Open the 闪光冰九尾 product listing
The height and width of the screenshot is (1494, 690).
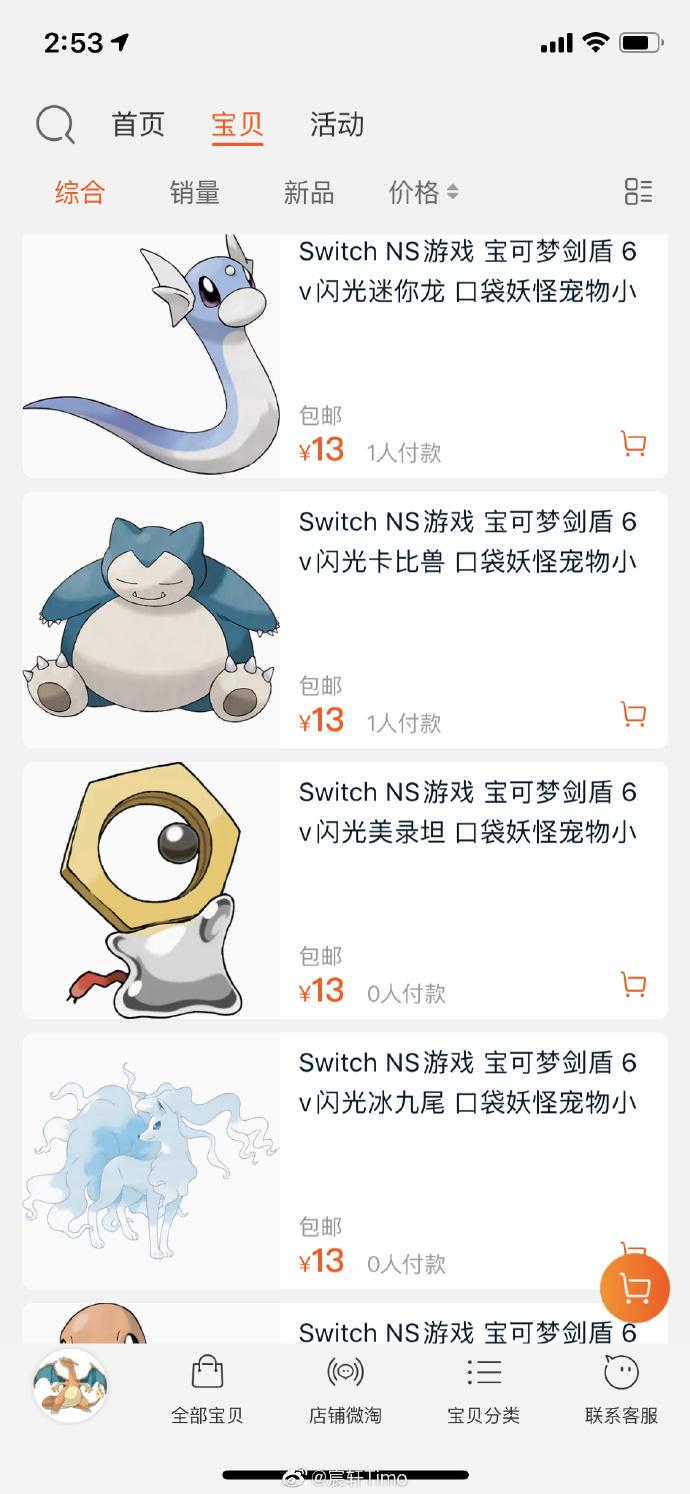point(467,1082)
